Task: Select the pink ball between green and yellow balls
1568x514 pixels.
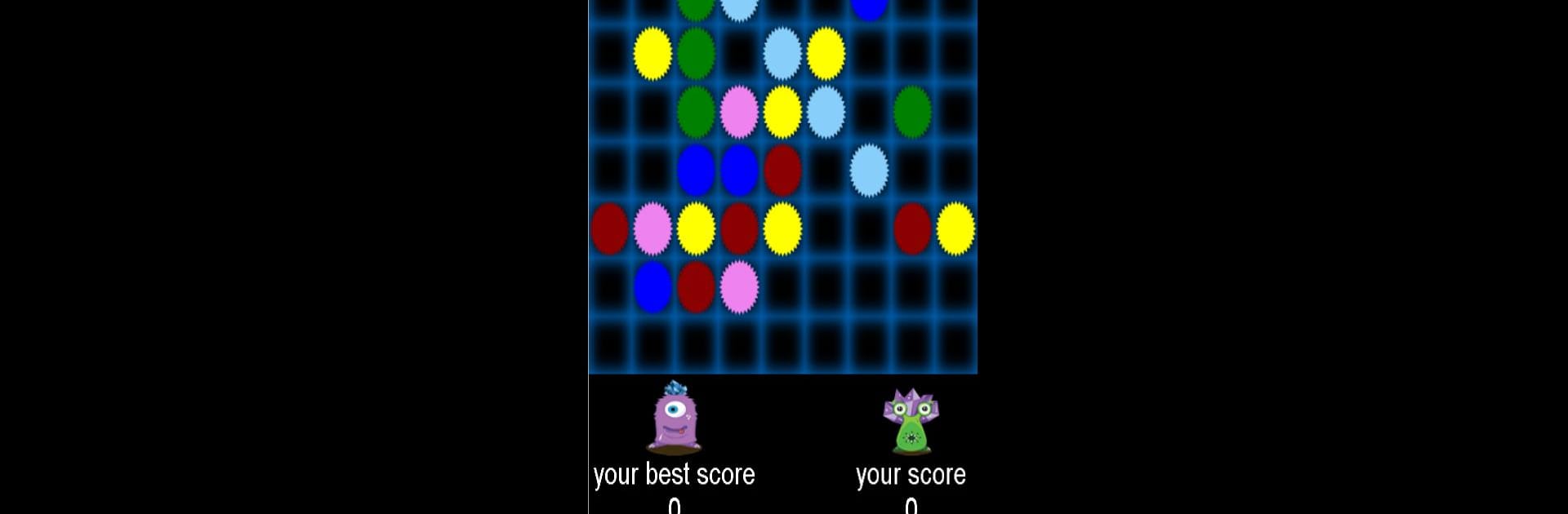Action: (x=739, y=112)
